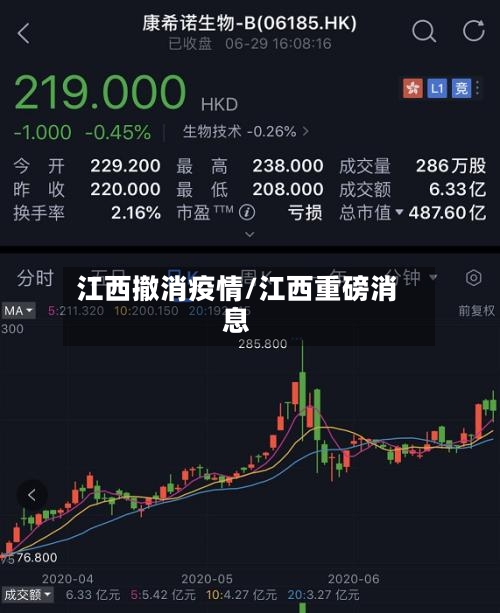Change the 前复权 adjustment option
The height and width of the screenshot is (613, 500).
tap(477, 311)
